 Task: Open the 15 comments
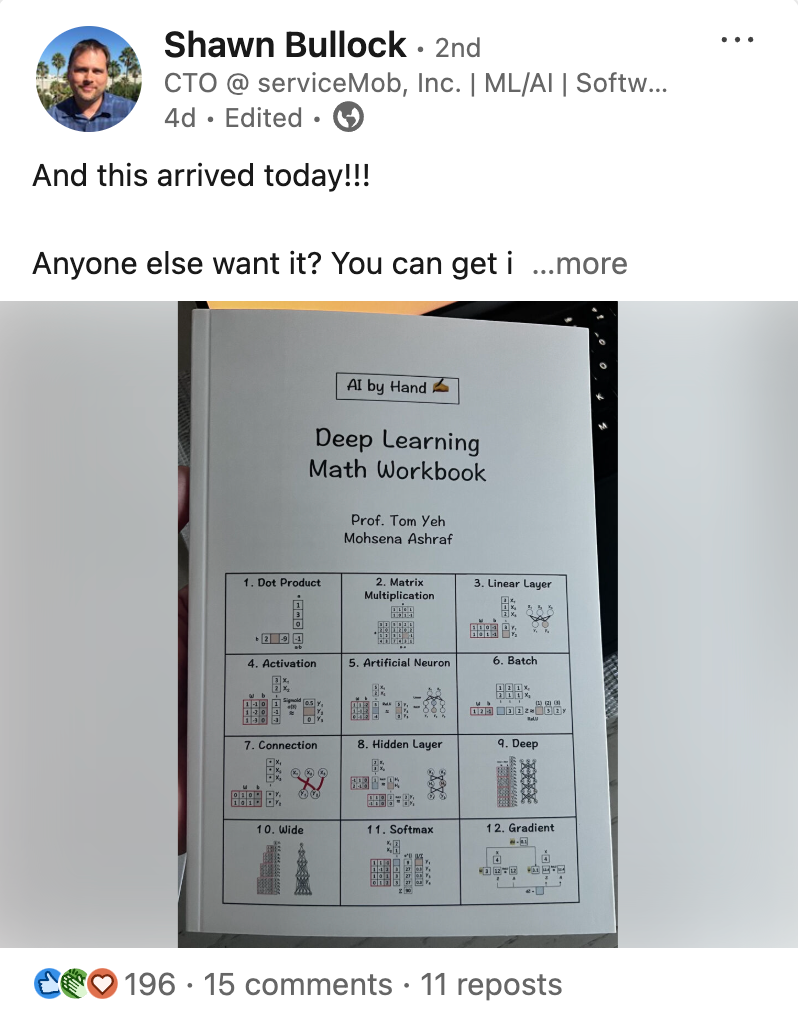(298, 984)
